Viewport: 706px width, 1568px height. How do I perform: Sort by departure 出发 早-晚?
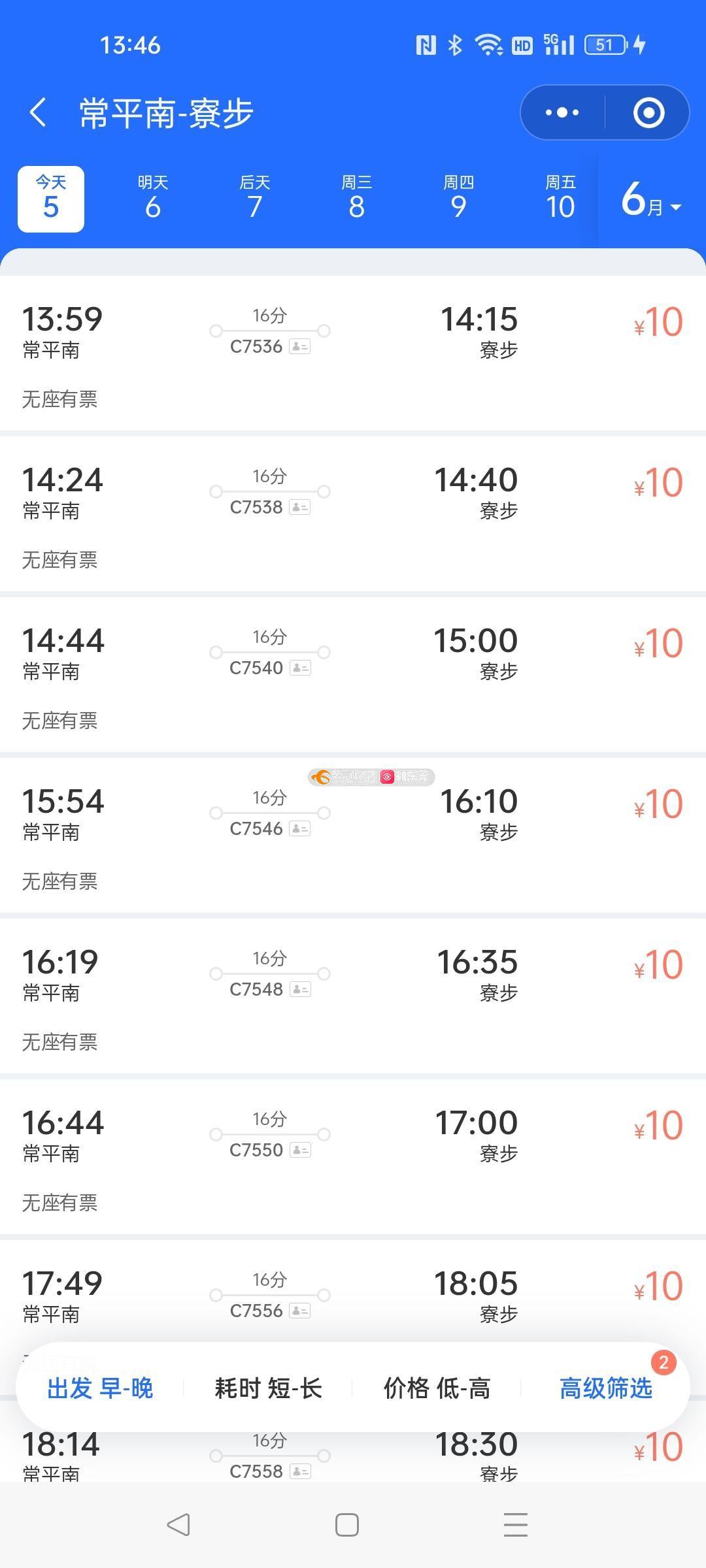[x=100, y=1388]
